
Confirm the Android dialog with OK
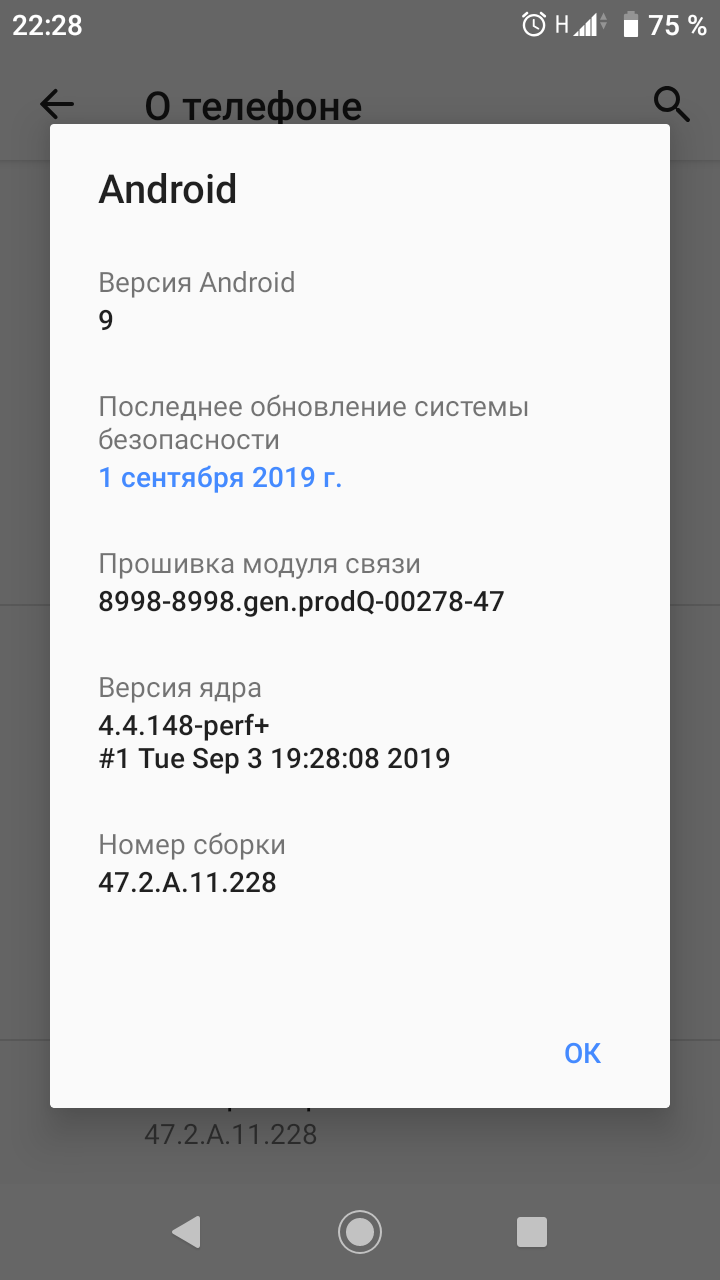coord(582,1053)
